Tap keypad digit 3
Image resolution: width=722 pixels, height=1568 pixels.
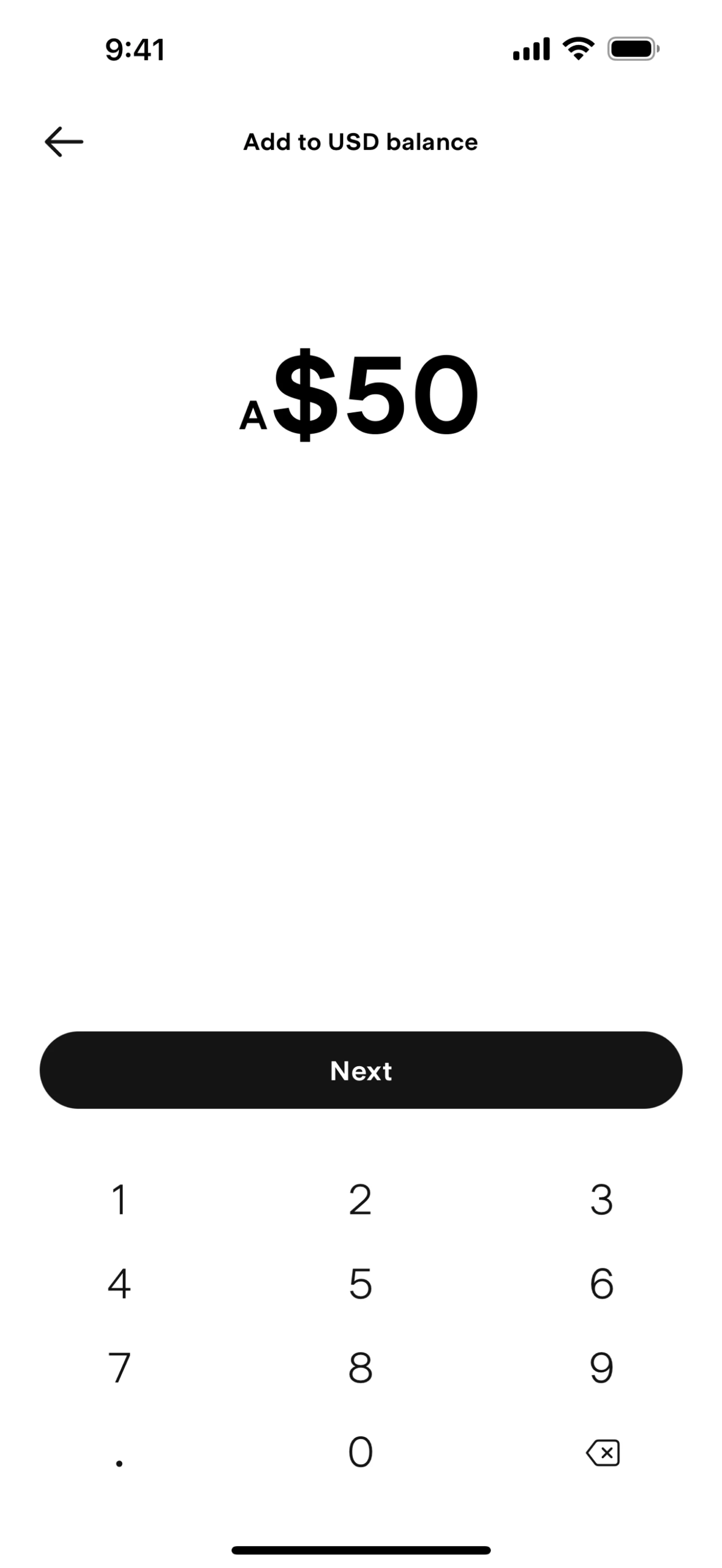(601, 1200)
